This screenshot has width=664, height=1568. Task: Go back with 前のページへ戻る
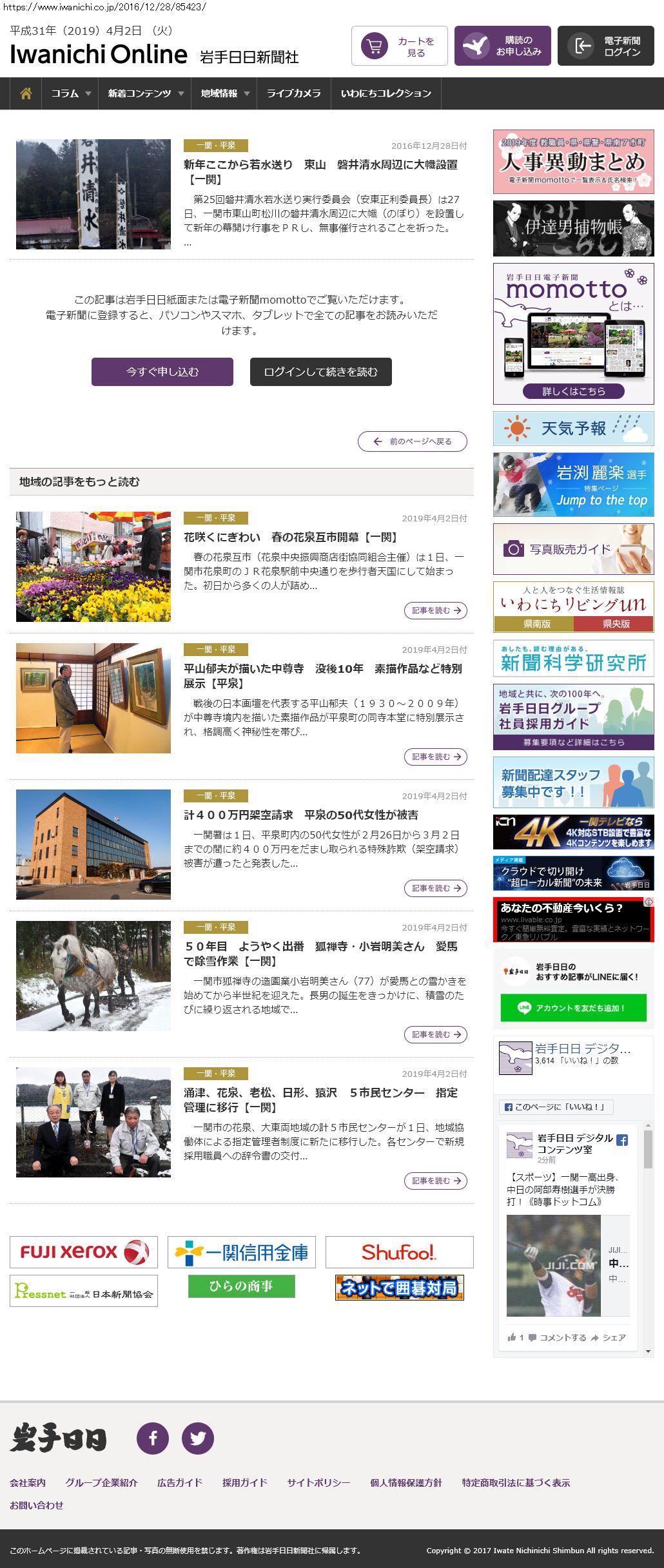(413, 441)
